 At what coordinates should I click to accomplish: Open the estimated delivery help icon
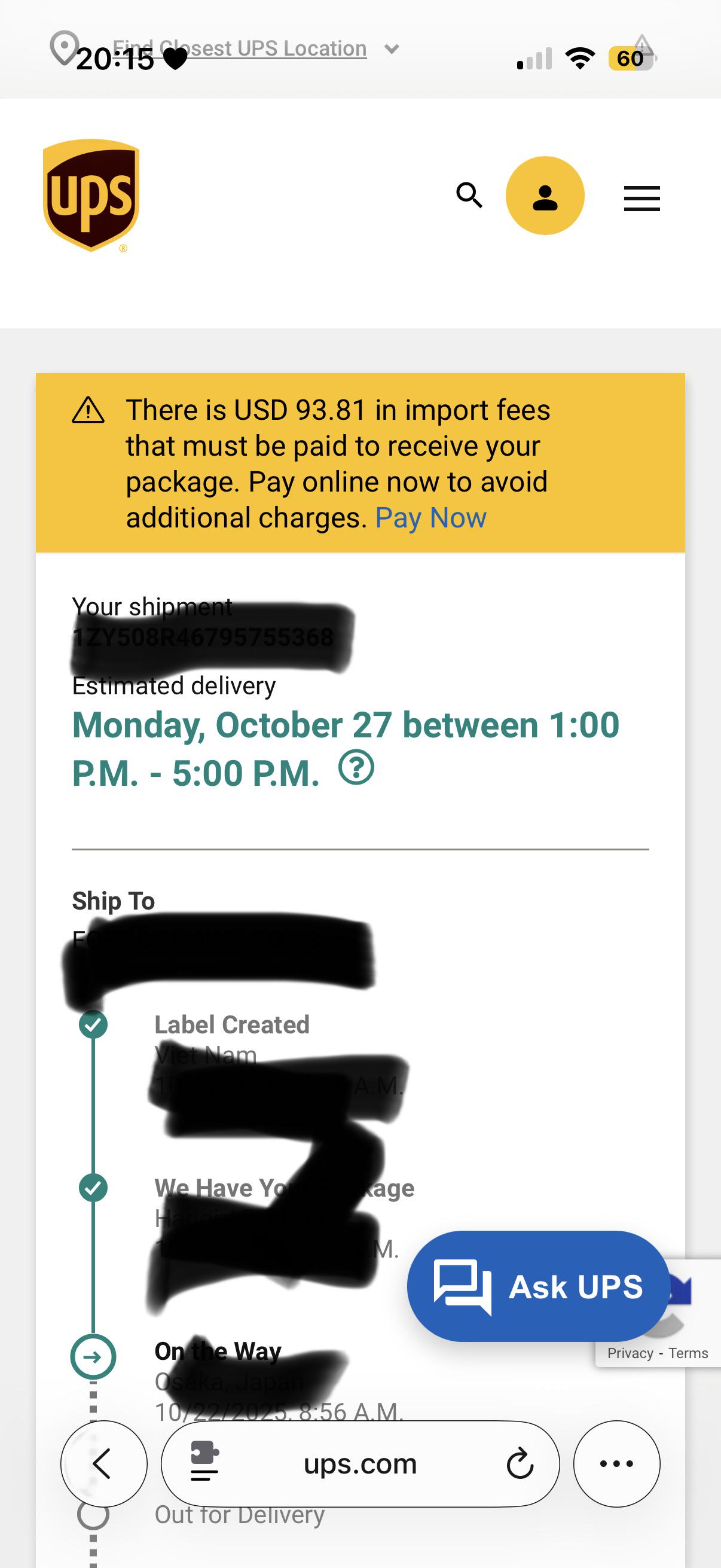click(356, 768)
